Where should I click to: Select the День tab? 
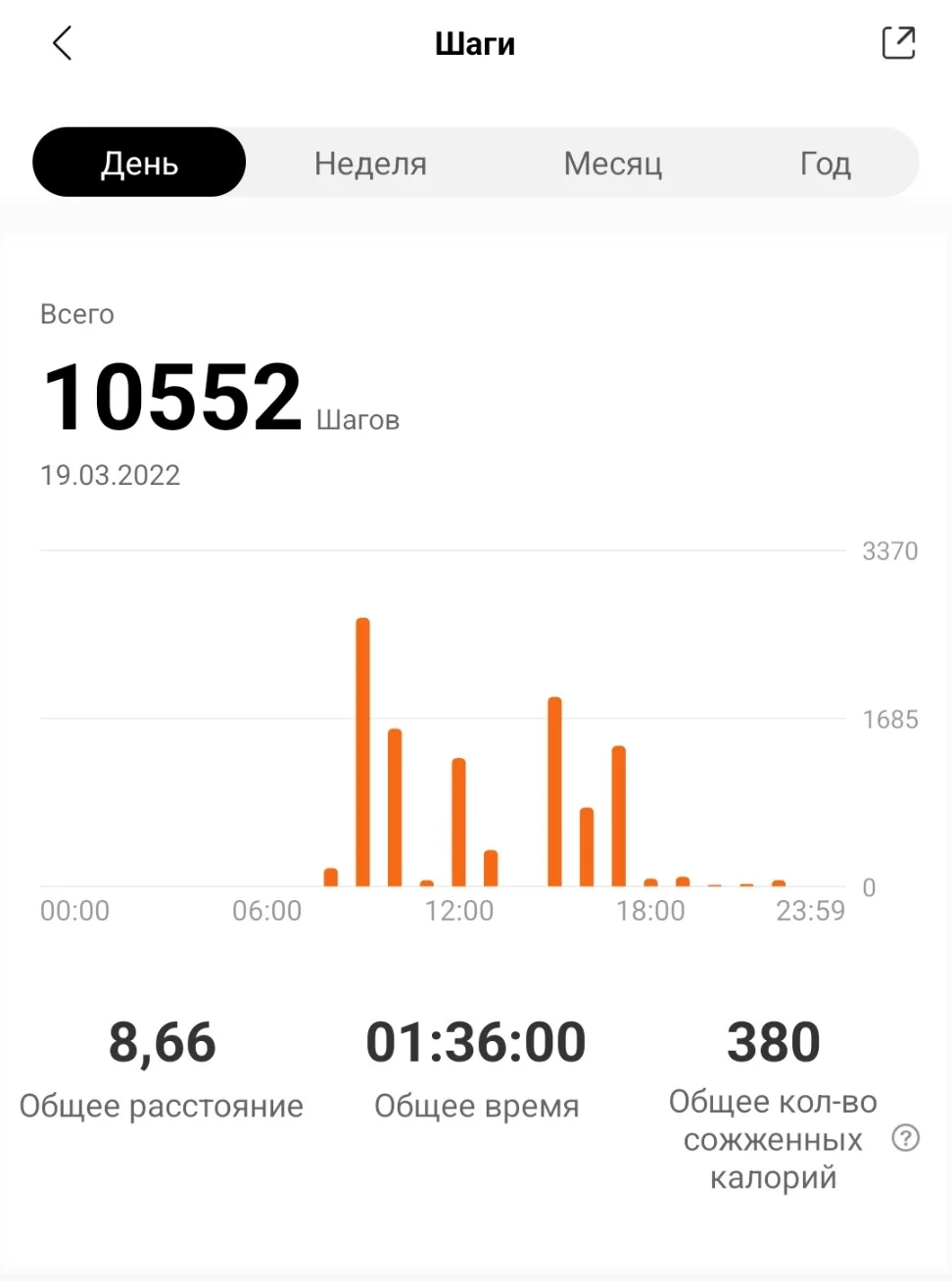point(139,163)
